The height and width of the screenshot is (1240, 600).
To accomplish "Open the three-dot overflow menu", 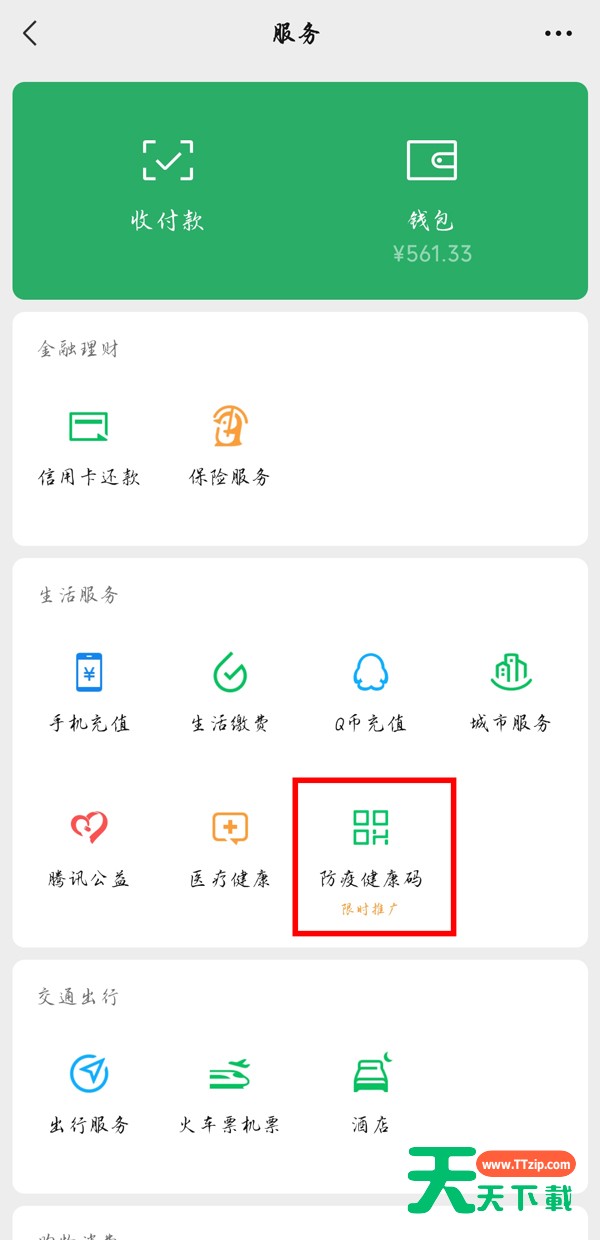I will tap(558, 33).
